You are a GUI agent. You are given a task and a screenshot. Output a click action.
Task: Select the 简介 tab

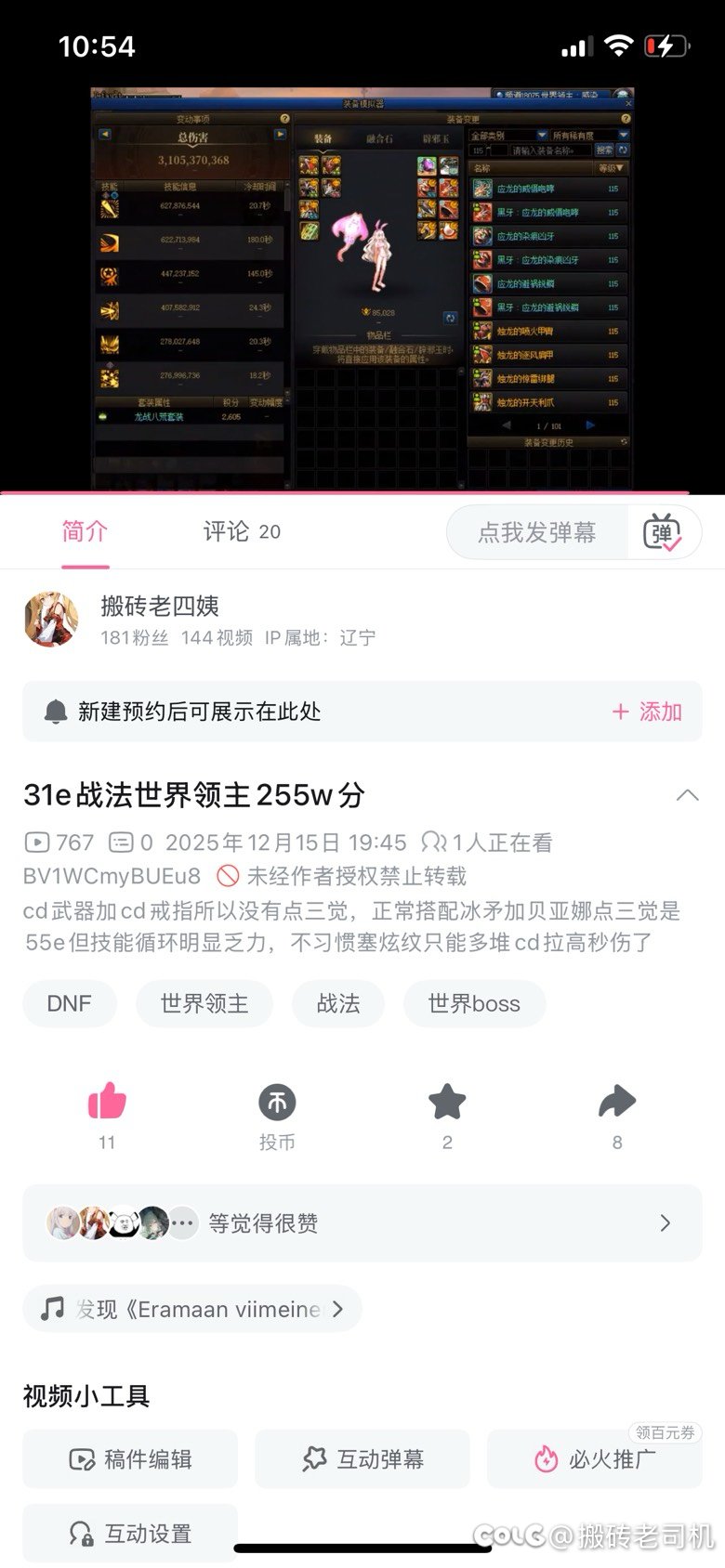click(x=85, y=531)
